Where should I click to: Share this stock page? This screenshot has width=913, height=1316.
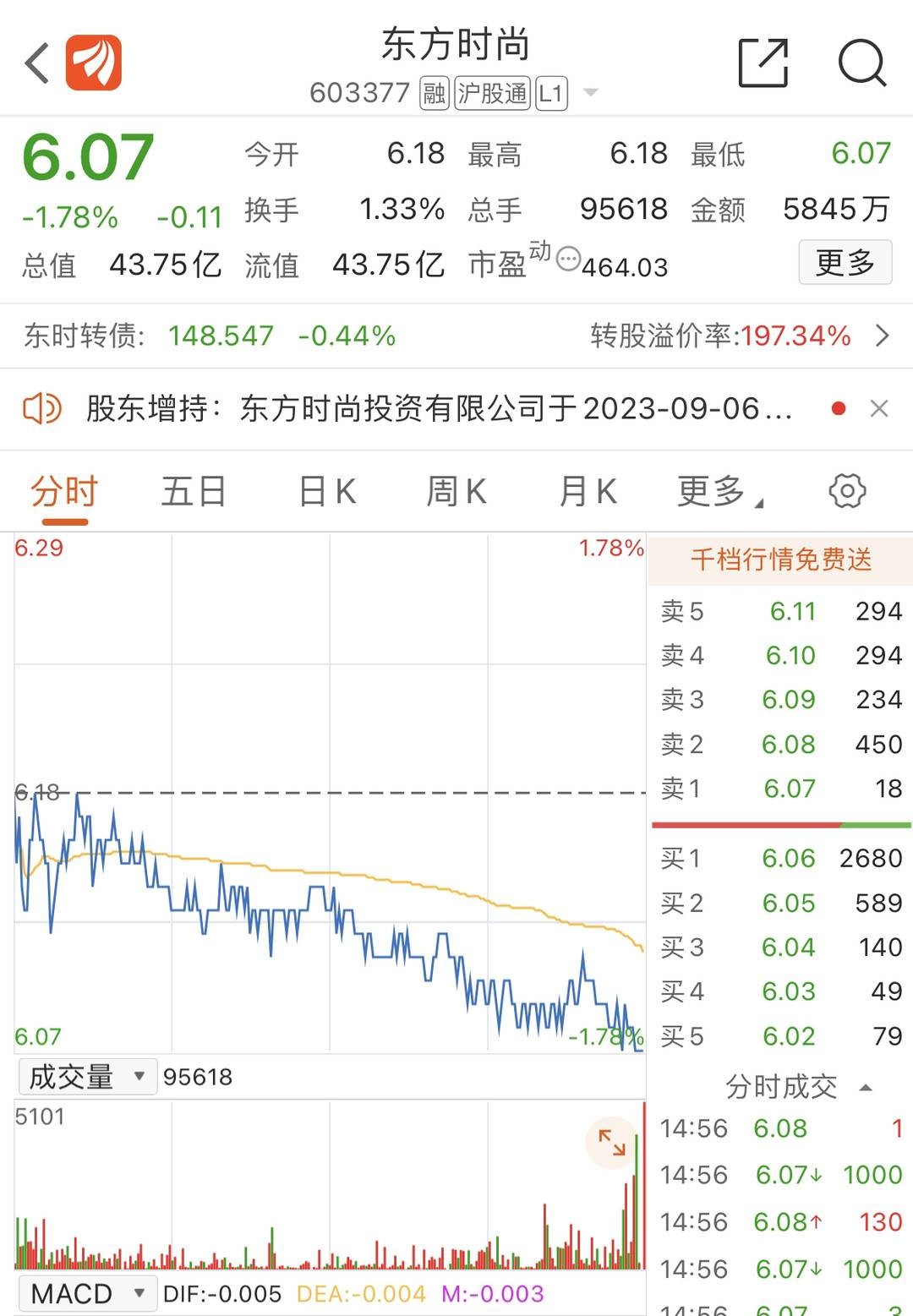[763, 63]
